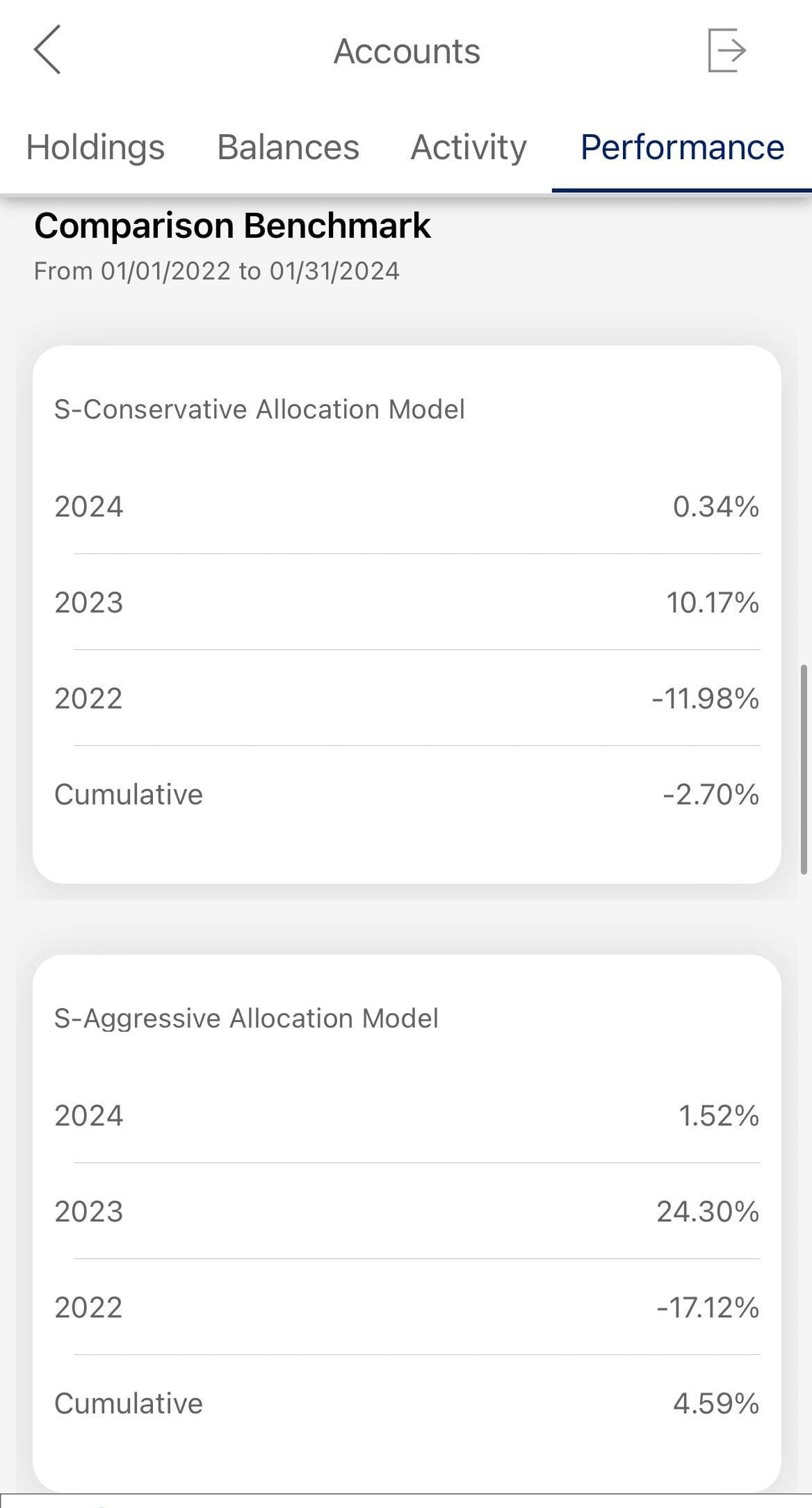
Task: Select the 2024 row under S-Conservative model
Action: point(406,507)
